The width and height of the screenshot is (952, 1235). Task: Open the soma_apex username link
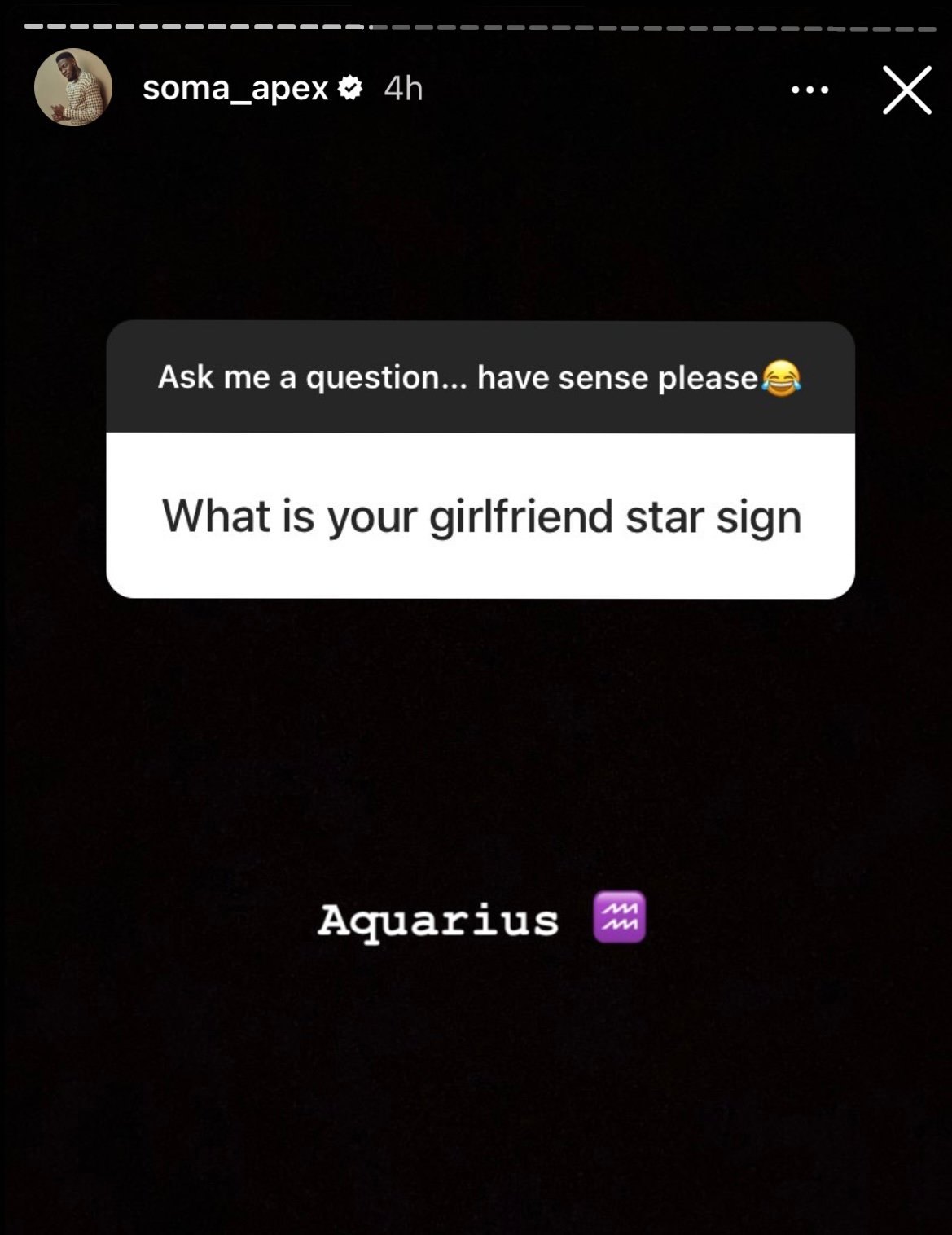click(236, 90)
